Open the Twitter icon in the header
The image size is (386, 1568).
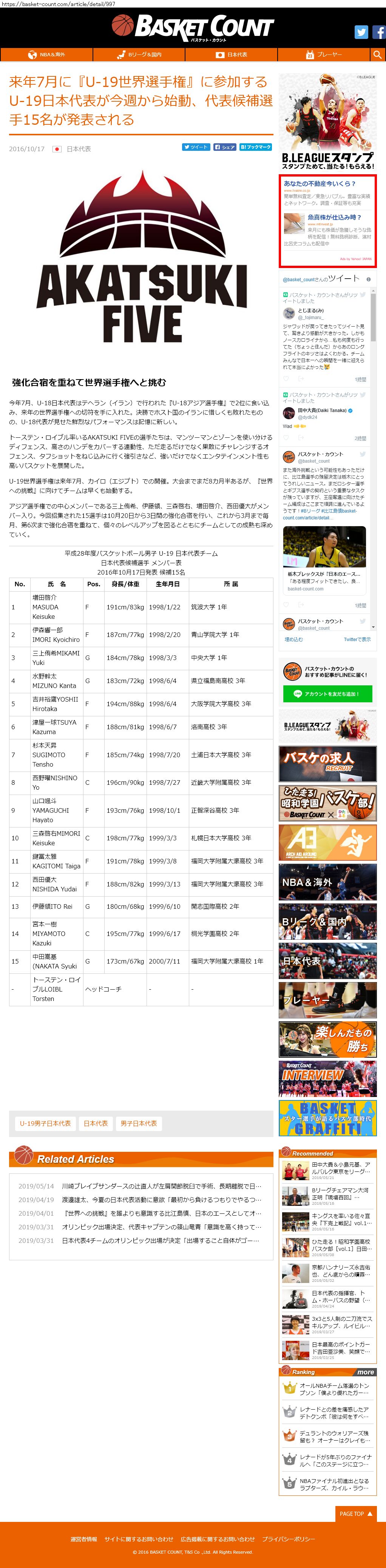362,33
